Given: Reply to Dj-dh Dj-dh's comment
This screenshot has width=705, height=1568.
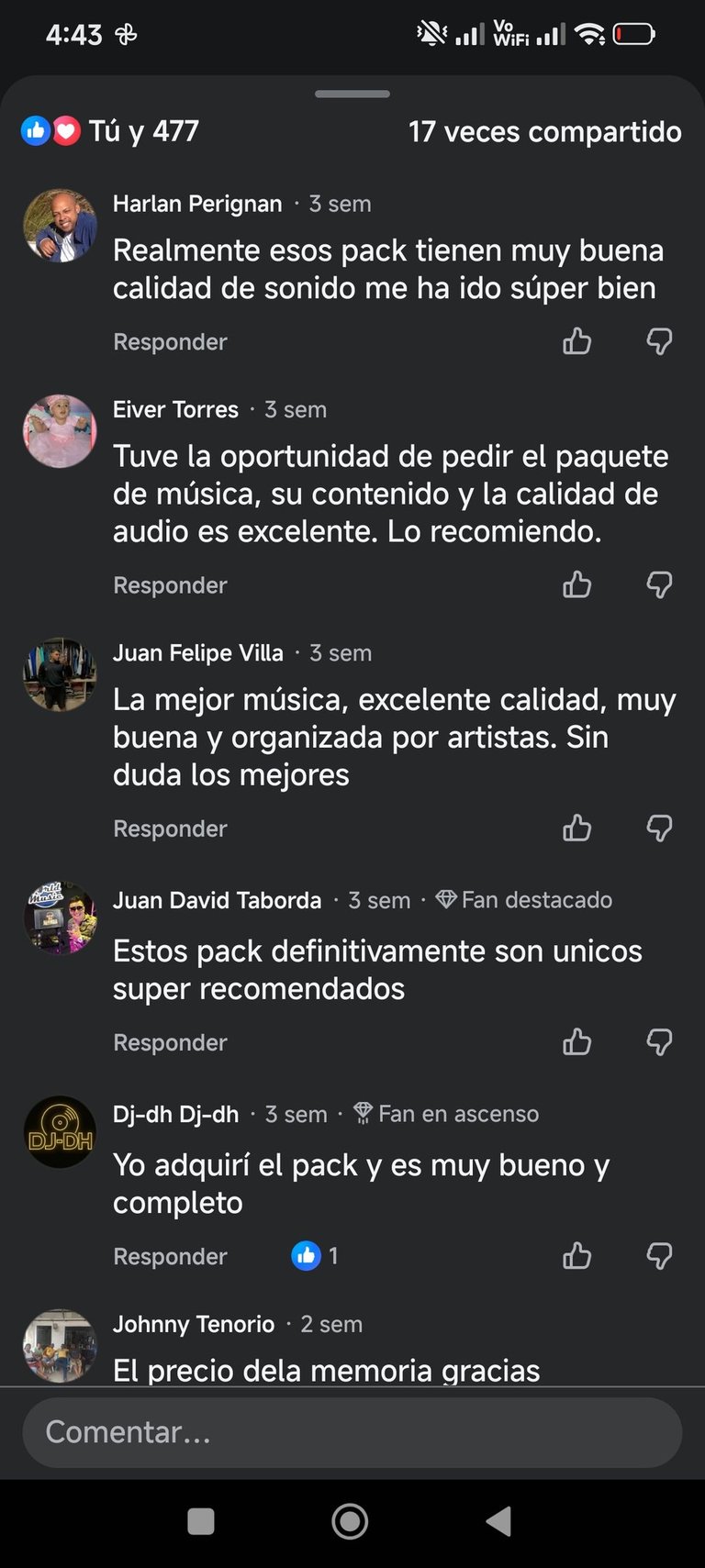Looking at the screenshot, I should (170, 1256).
